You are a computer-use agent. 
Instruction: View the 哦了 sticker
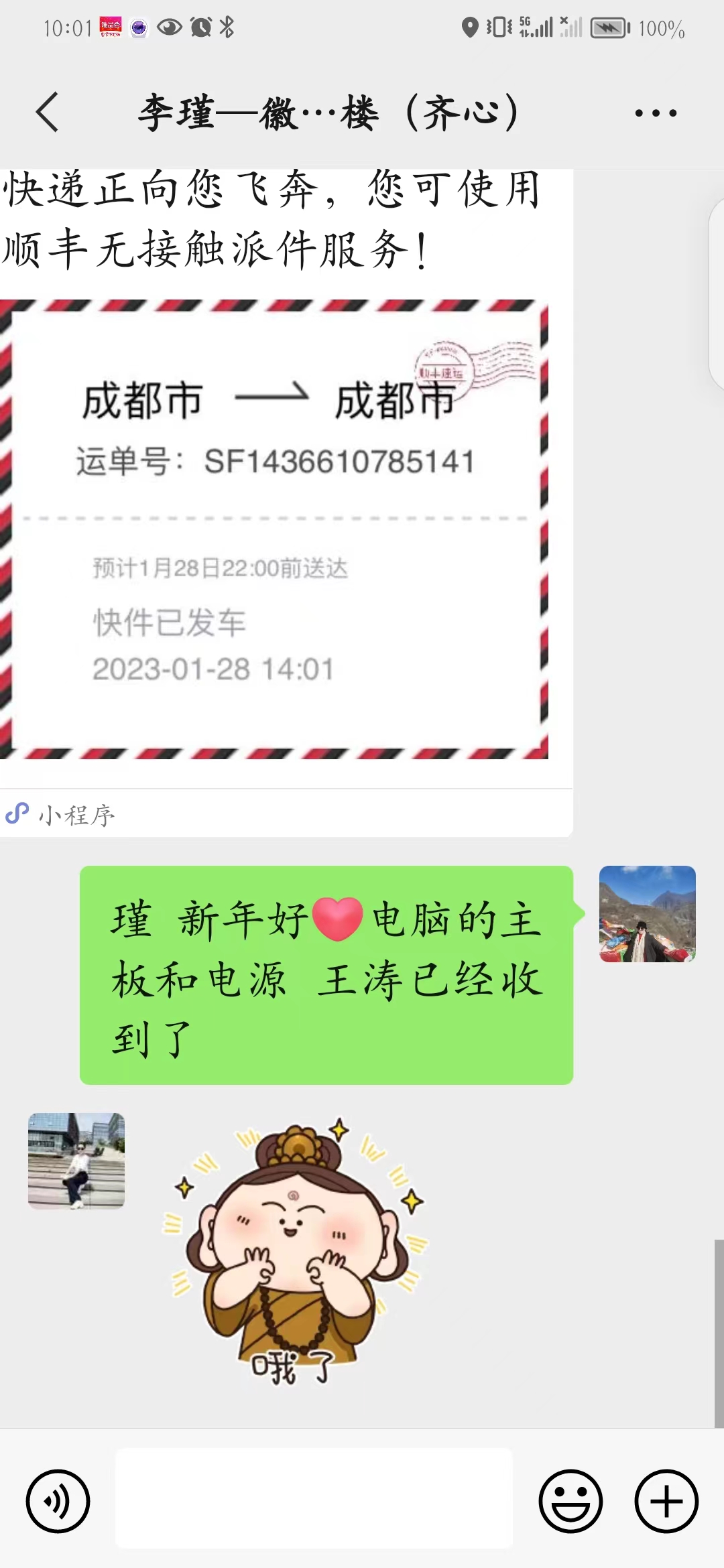294,1252
